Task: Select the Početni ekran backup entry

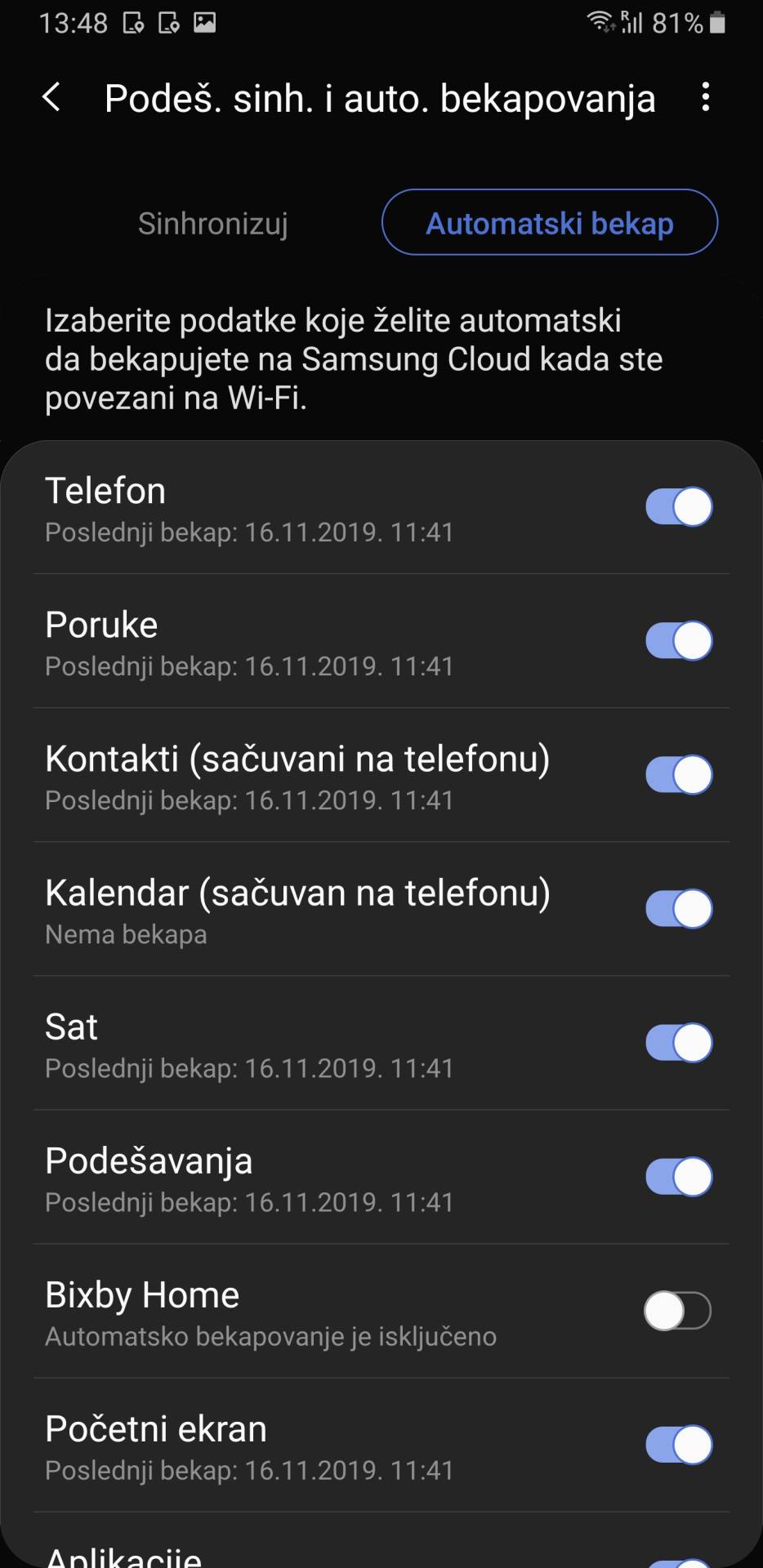Action: pos(327,1445)
